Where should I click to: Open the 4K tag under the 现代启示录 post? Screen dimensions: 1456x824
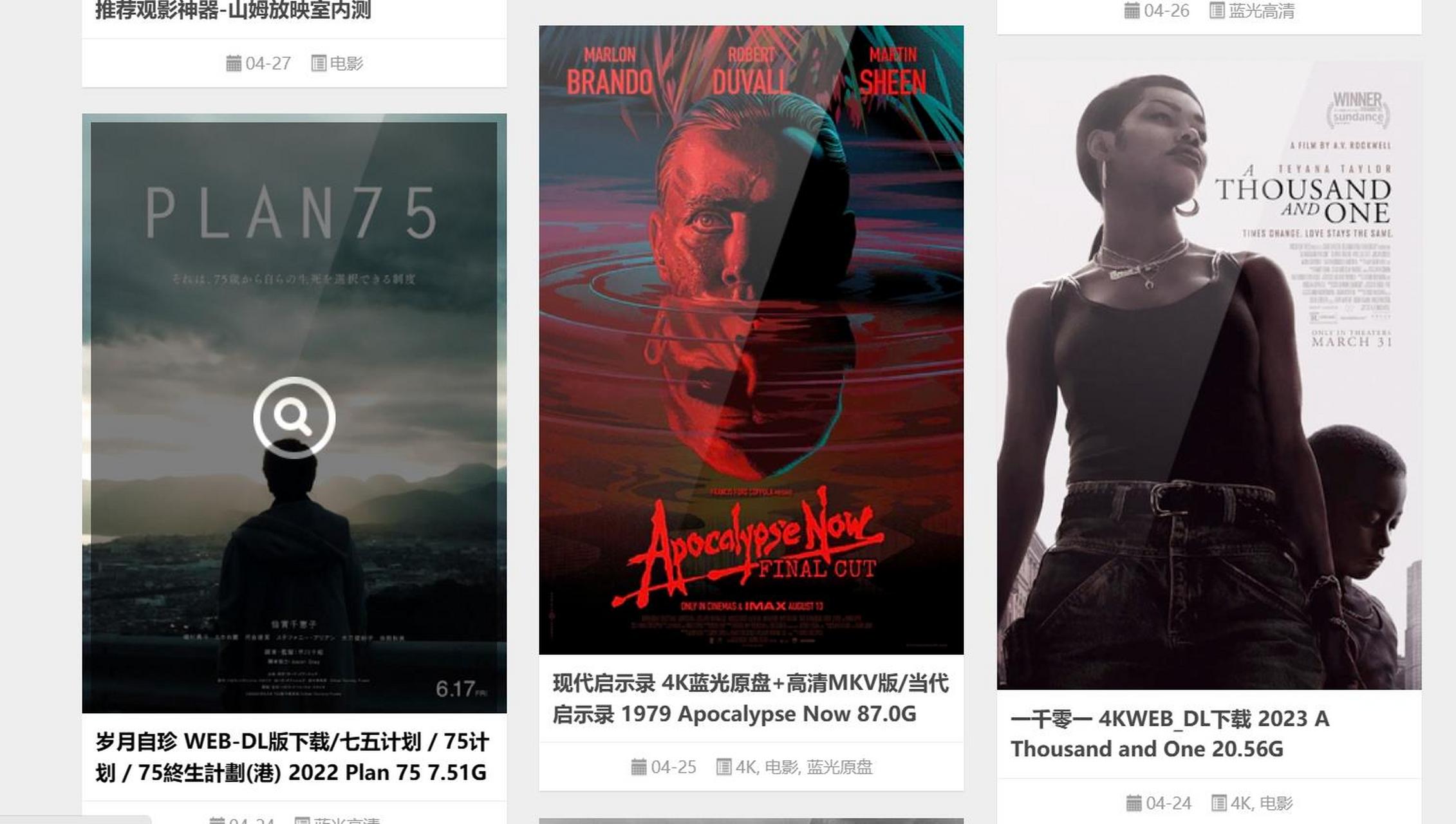[745, 767]
